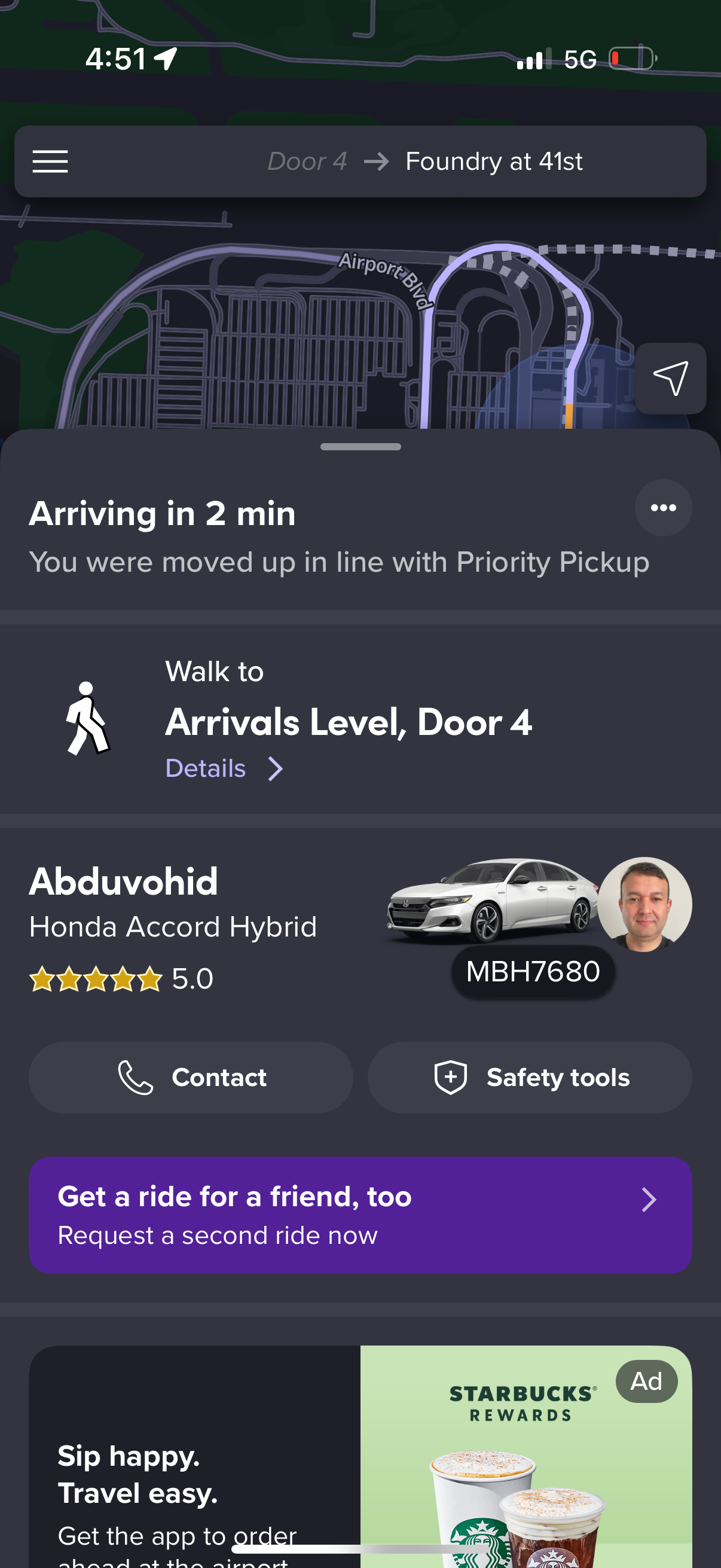This screenshot has height=1568, width=721.
Task: Tap the Foundry at 41st destination
Action: [x=494, y=161]
